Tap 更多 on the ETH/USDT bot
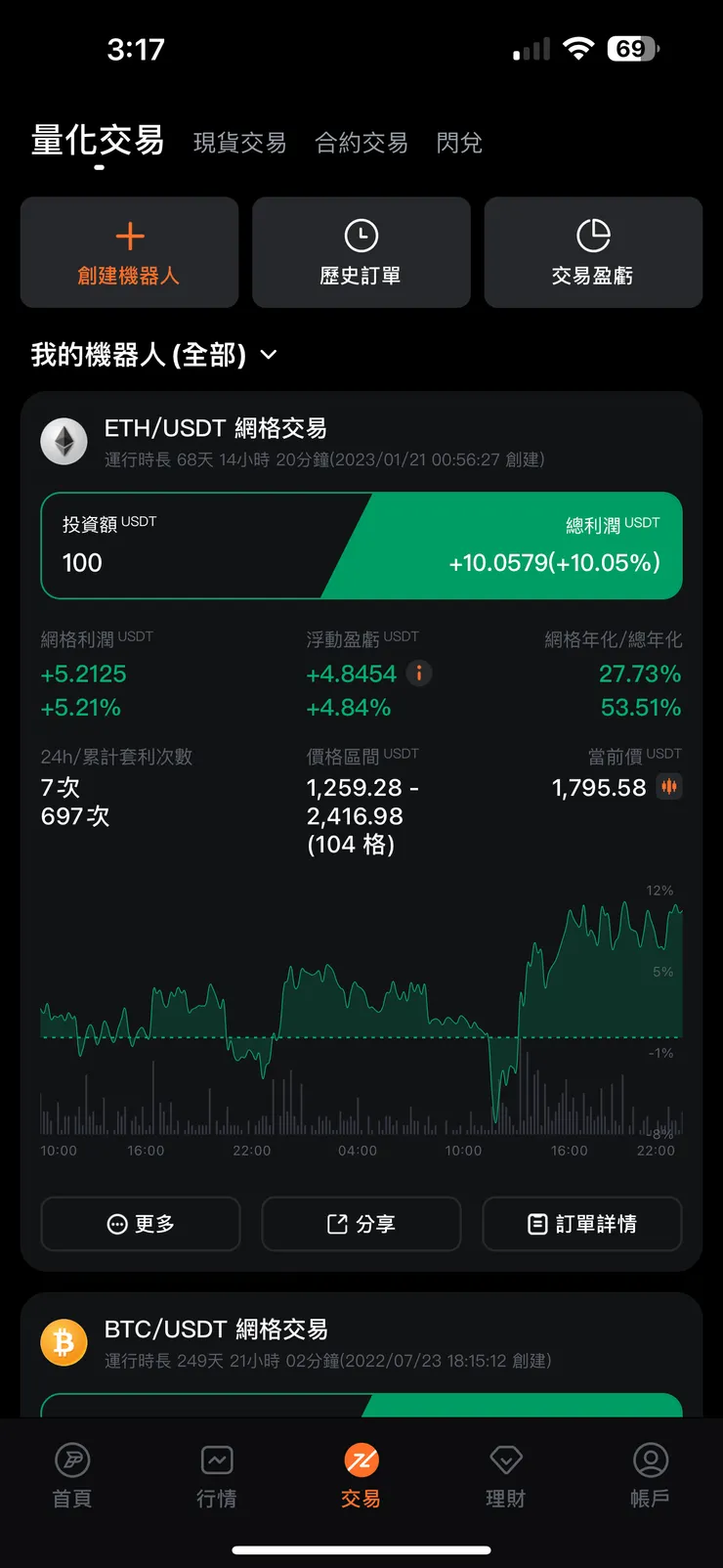The width and height of the screenshot is (723, 1568). tap(141, 1224)
